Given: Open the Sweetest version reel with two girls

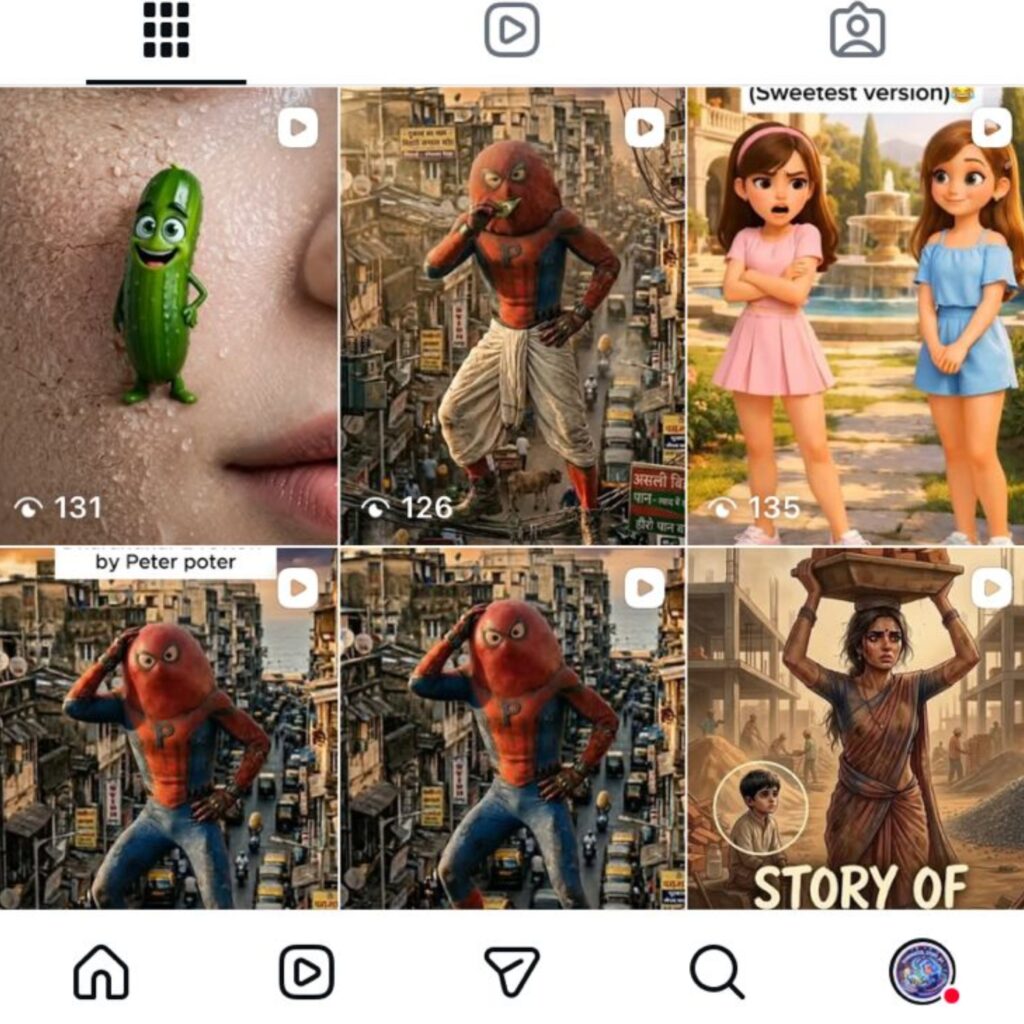Looking at the screenshot, I should point(856,315).
